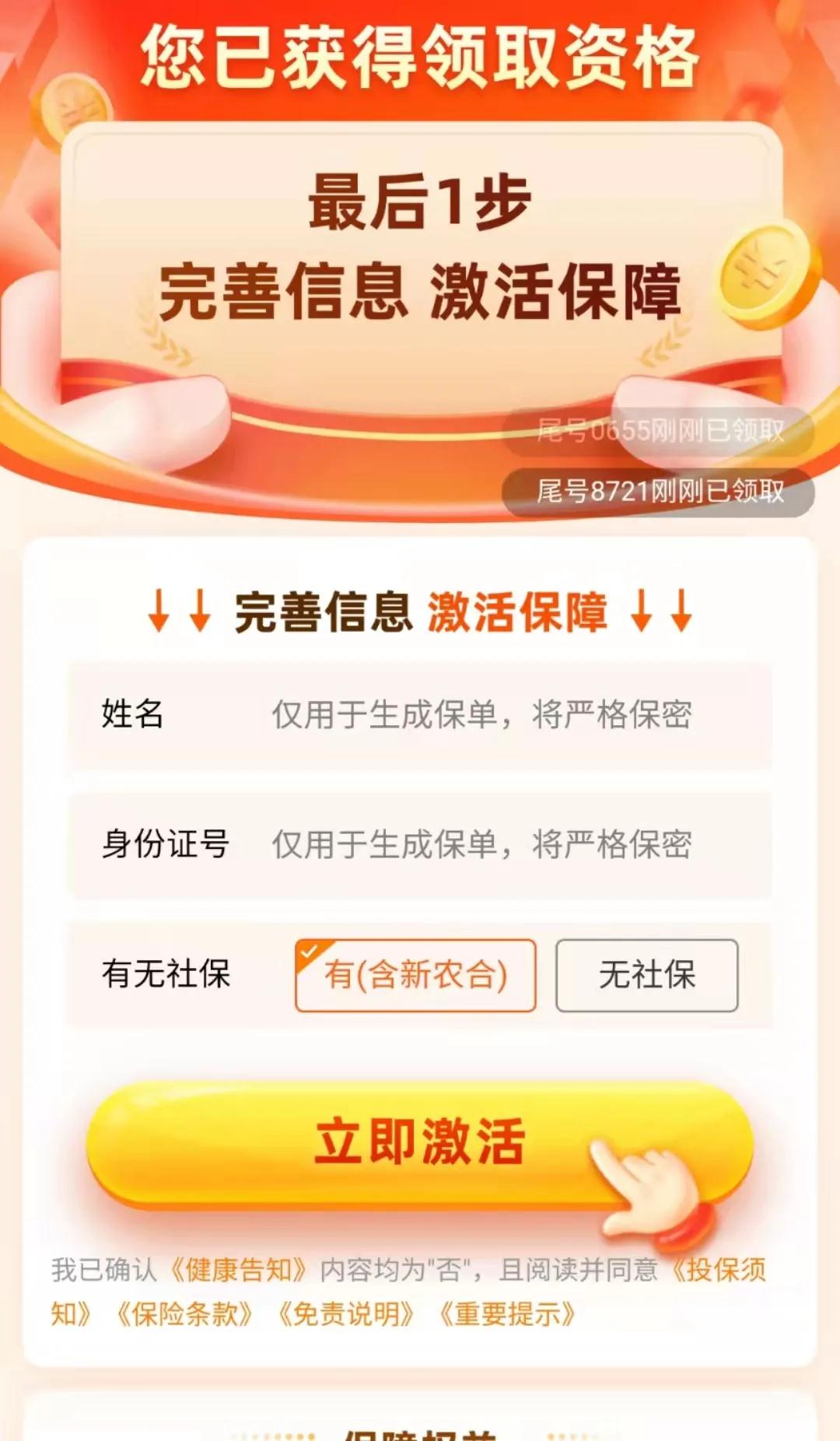Open the 《健康告知》 link
840x1441 pixels.
click(240, 1270)
